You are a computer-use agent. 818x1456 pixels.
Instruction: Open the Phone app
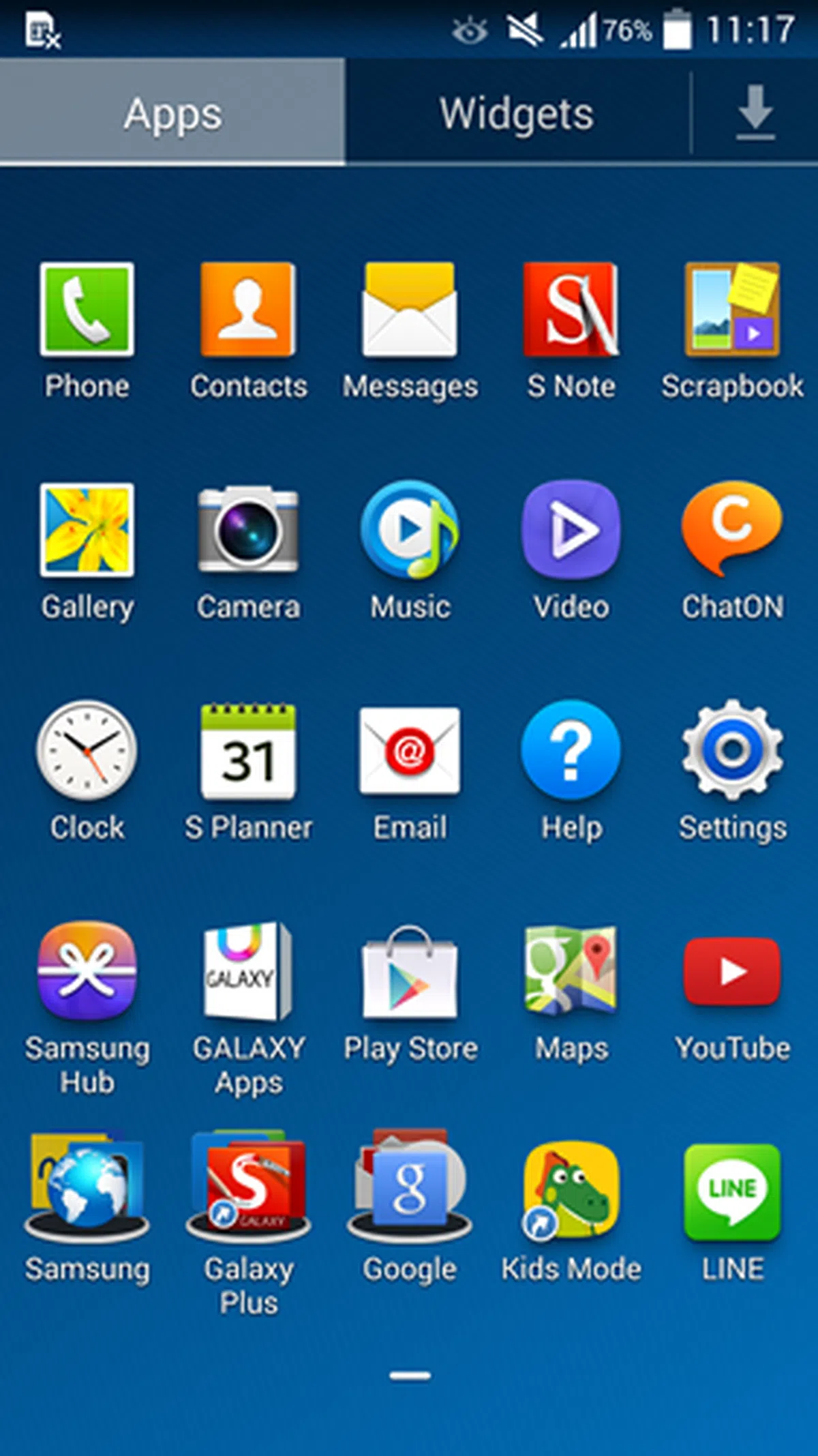pos(87,310)
